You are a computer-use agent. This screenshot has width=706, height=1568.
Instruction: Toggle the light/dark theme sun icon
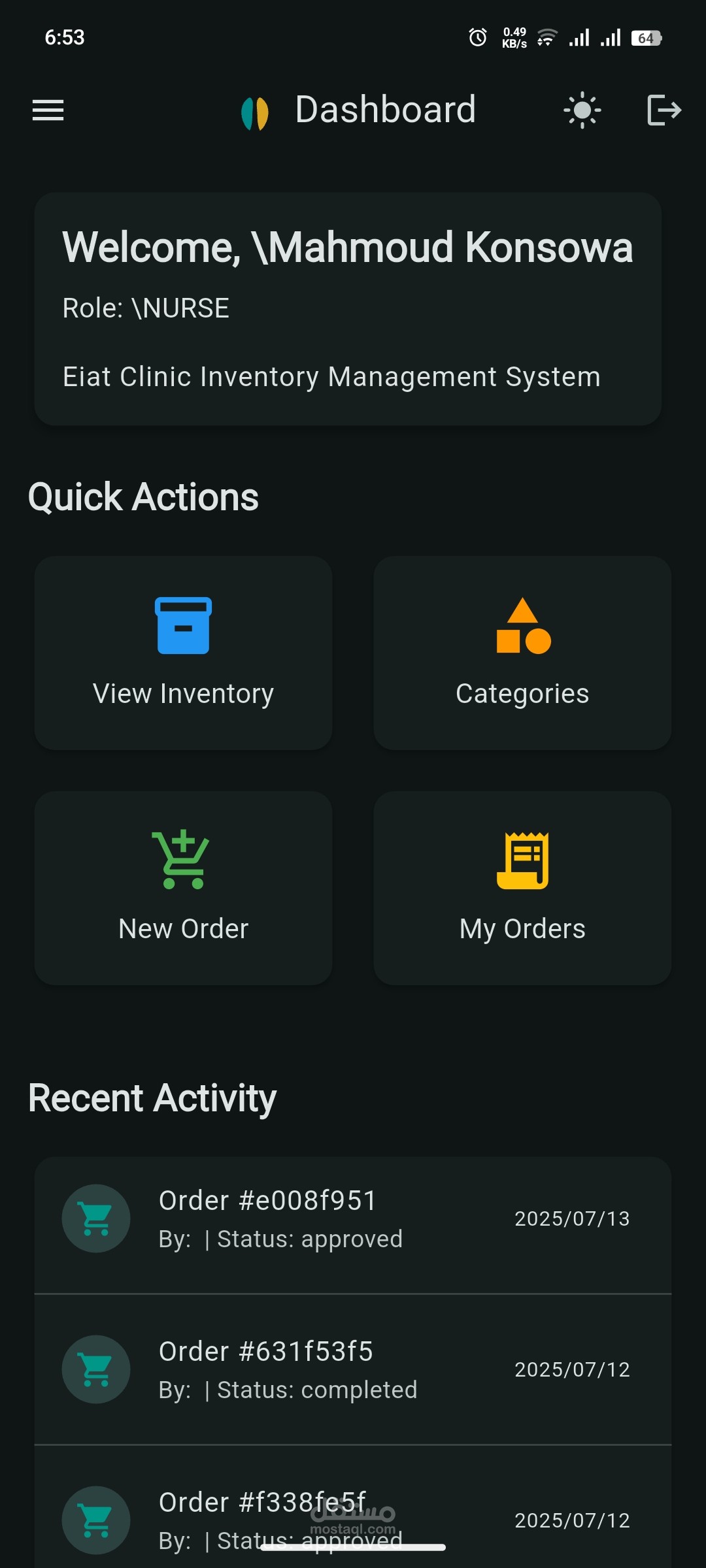(x=582, y=110)
